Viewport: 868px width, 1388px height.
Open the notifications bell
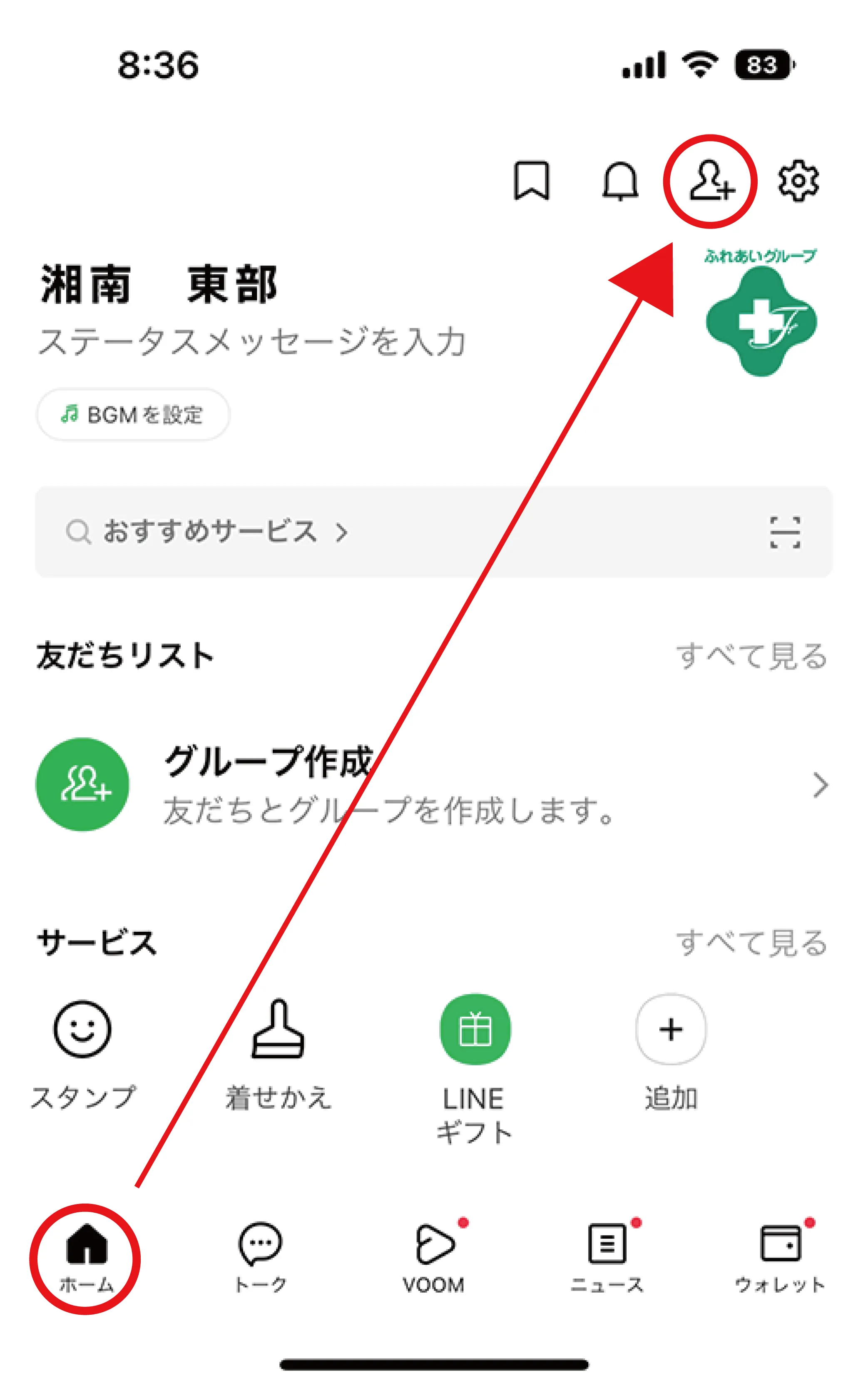click(x=620, y=182)
